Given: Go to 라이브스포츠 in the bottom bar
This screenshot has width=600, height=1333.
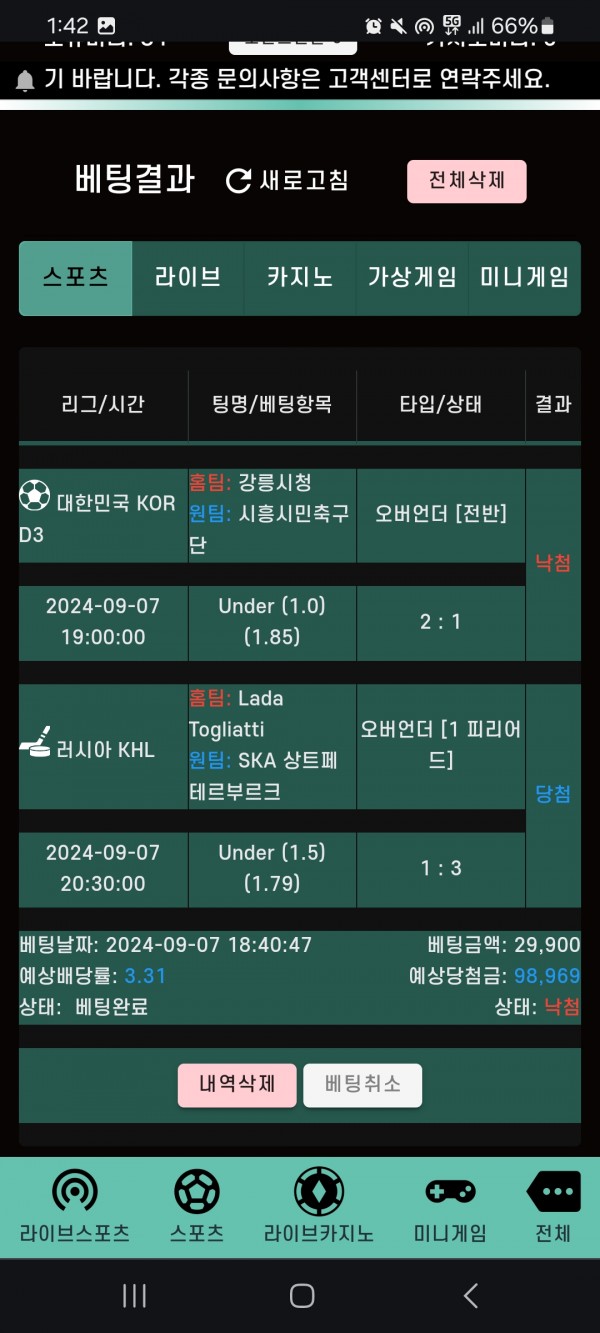Looking at the screenshot, I should (75, 1206).
